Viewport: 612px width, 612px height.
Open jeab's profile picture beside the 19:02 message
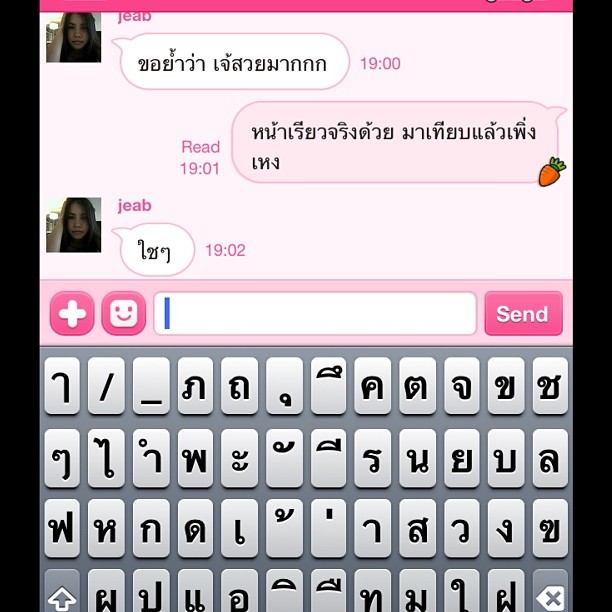coord(74,225)
